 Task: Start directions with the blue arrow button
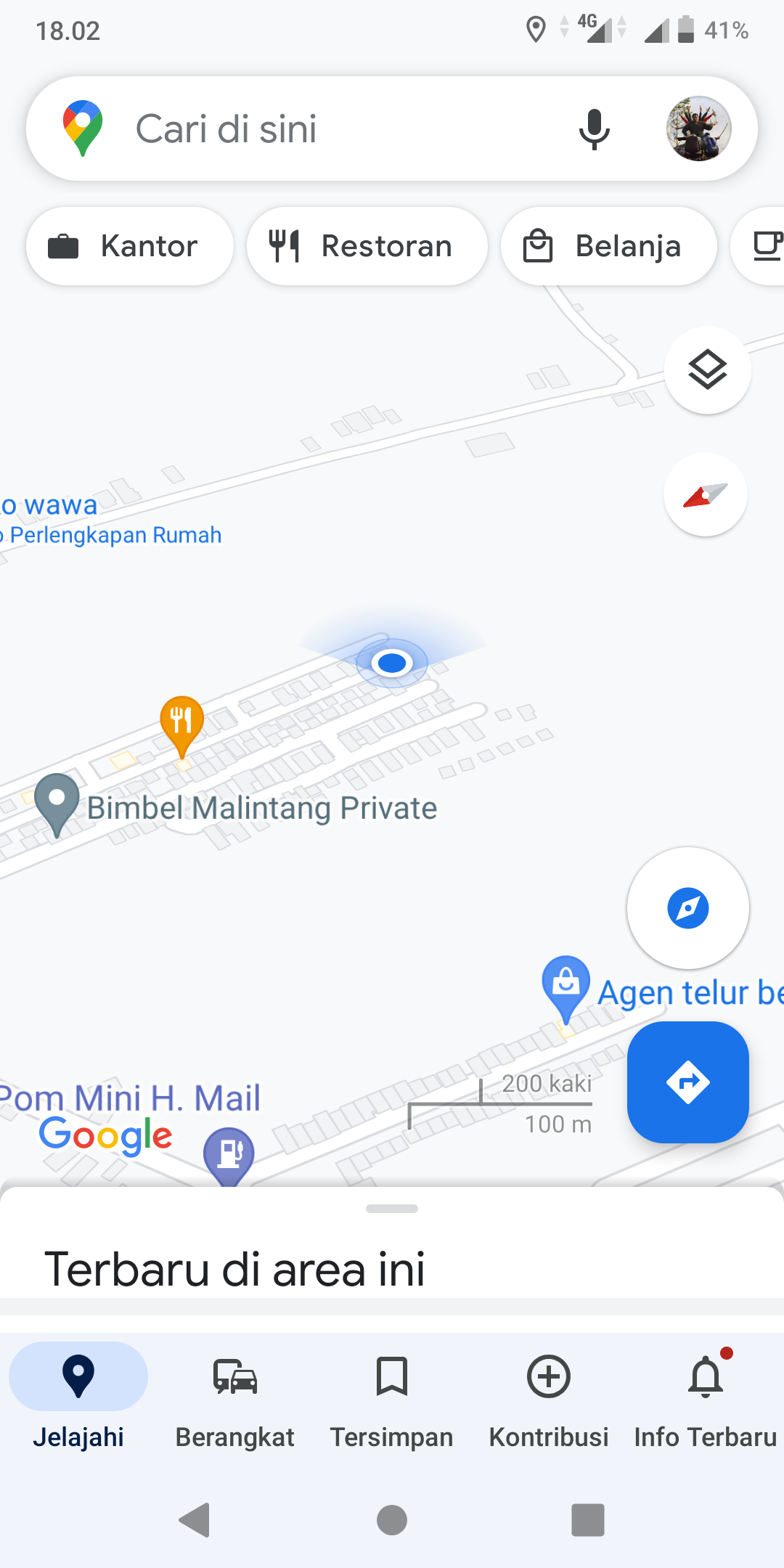(687, 1082)
